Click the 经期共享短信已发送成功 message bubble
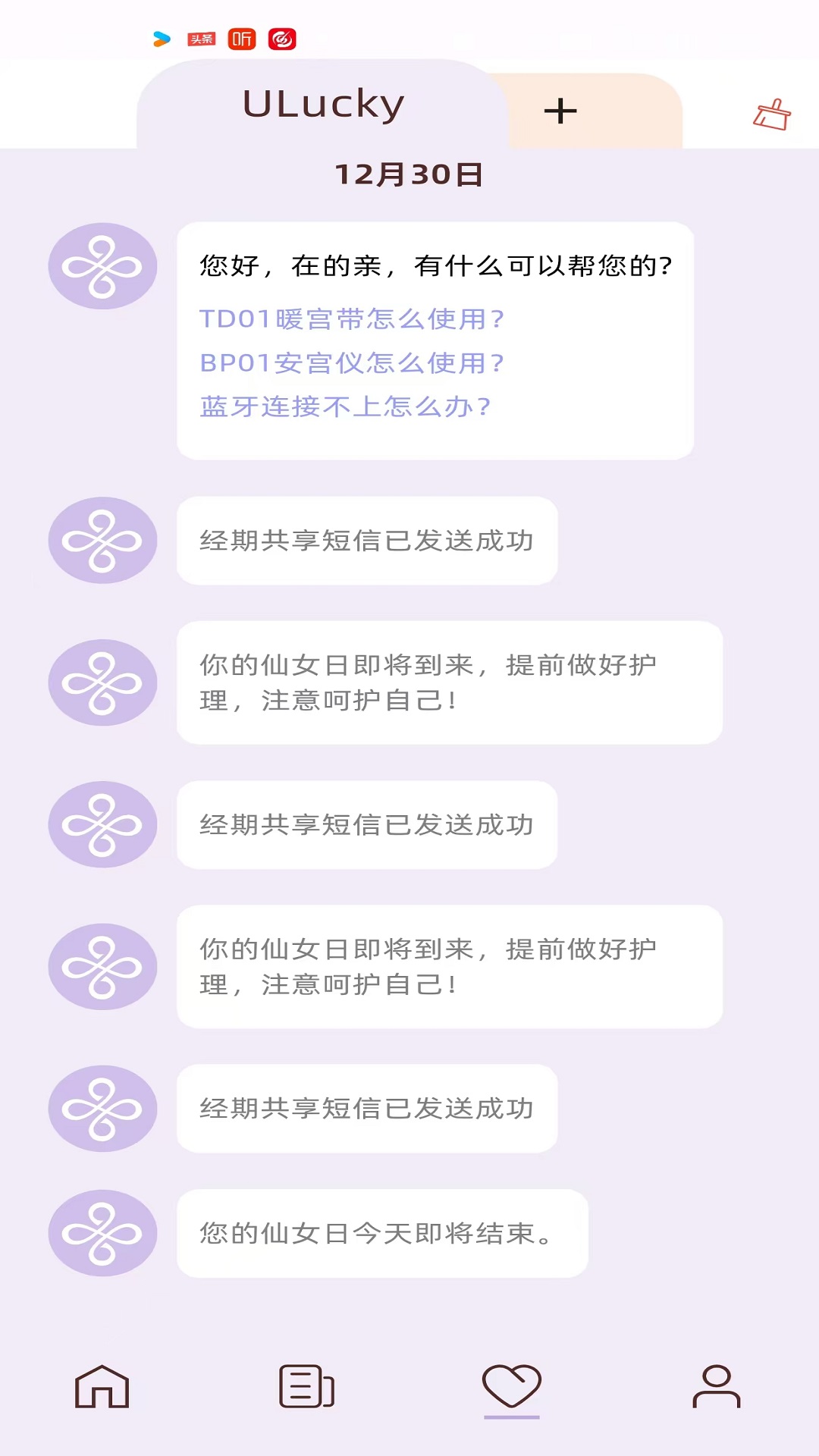This screenshot has height=1456, width=819. pyautogui.click(x=366, y=541)
